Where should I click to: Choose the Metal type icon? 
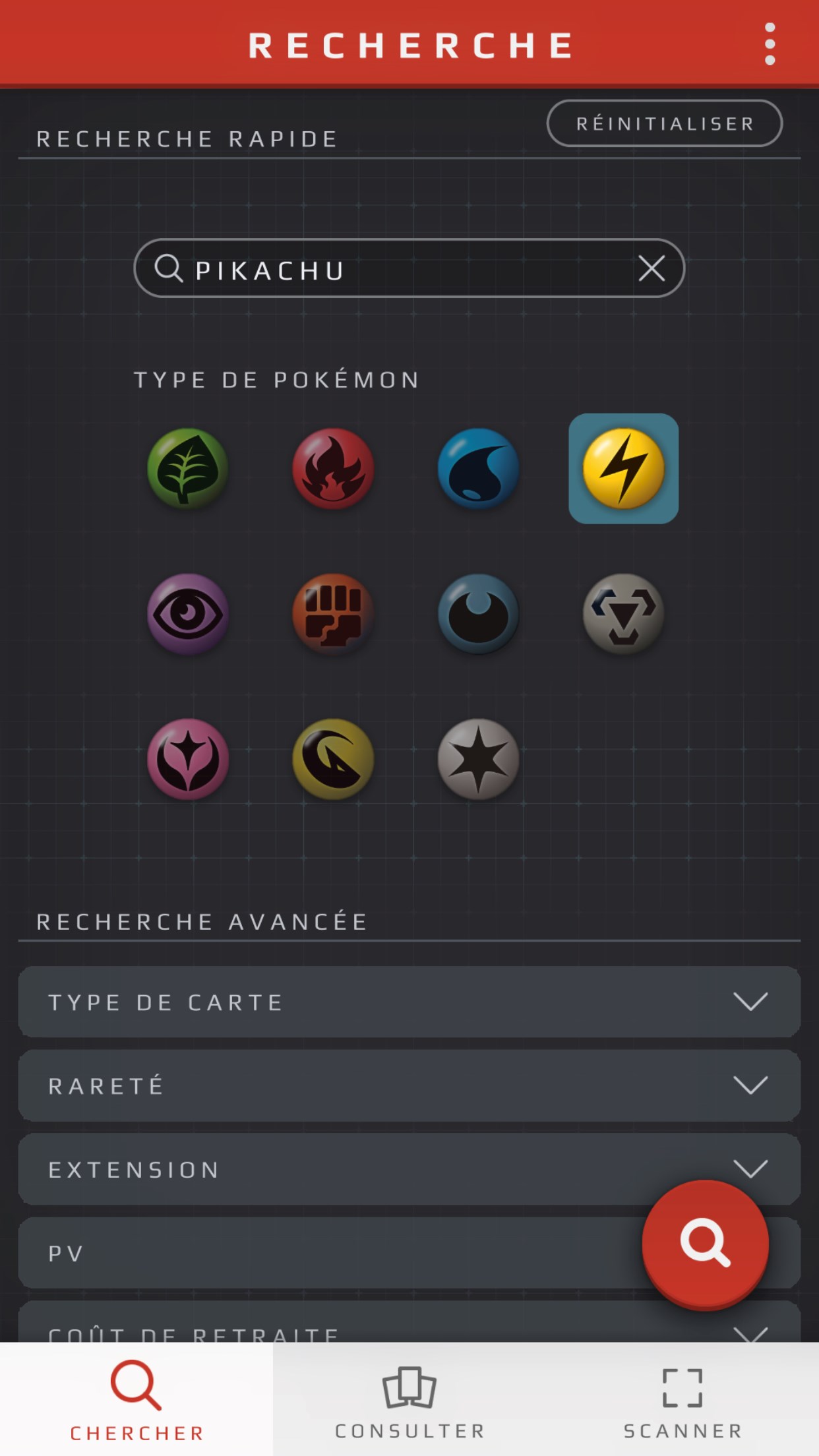tap(623, 614)
